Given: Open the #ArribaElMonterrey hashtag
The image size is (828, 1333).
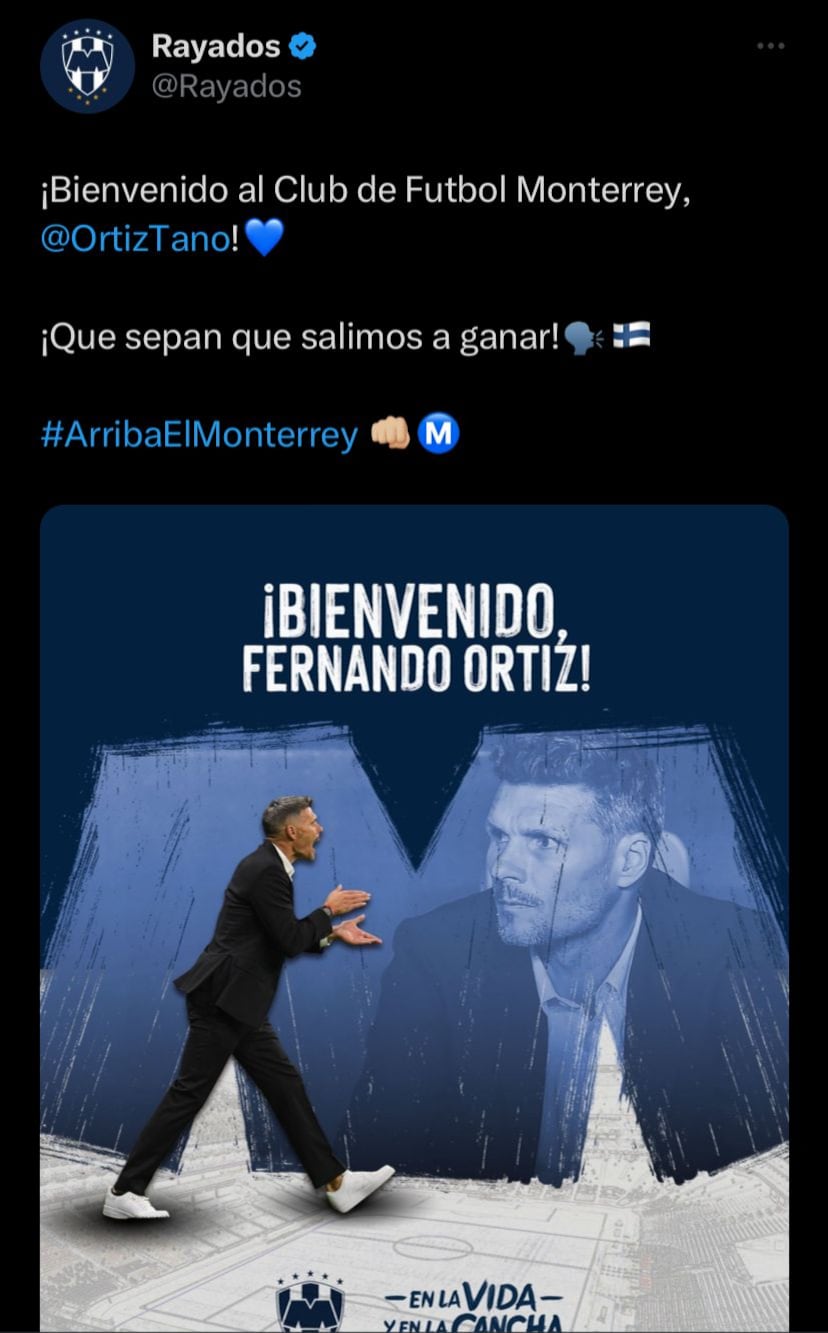Looking at the screenshot, I should tap(199, 435).
